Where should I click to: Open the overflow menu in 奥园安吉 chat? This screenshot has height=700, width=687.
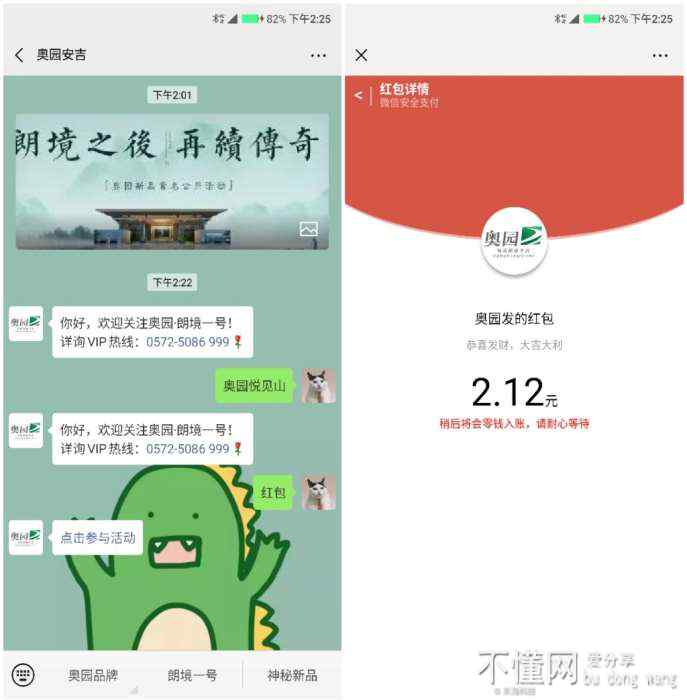coord(318,55)
